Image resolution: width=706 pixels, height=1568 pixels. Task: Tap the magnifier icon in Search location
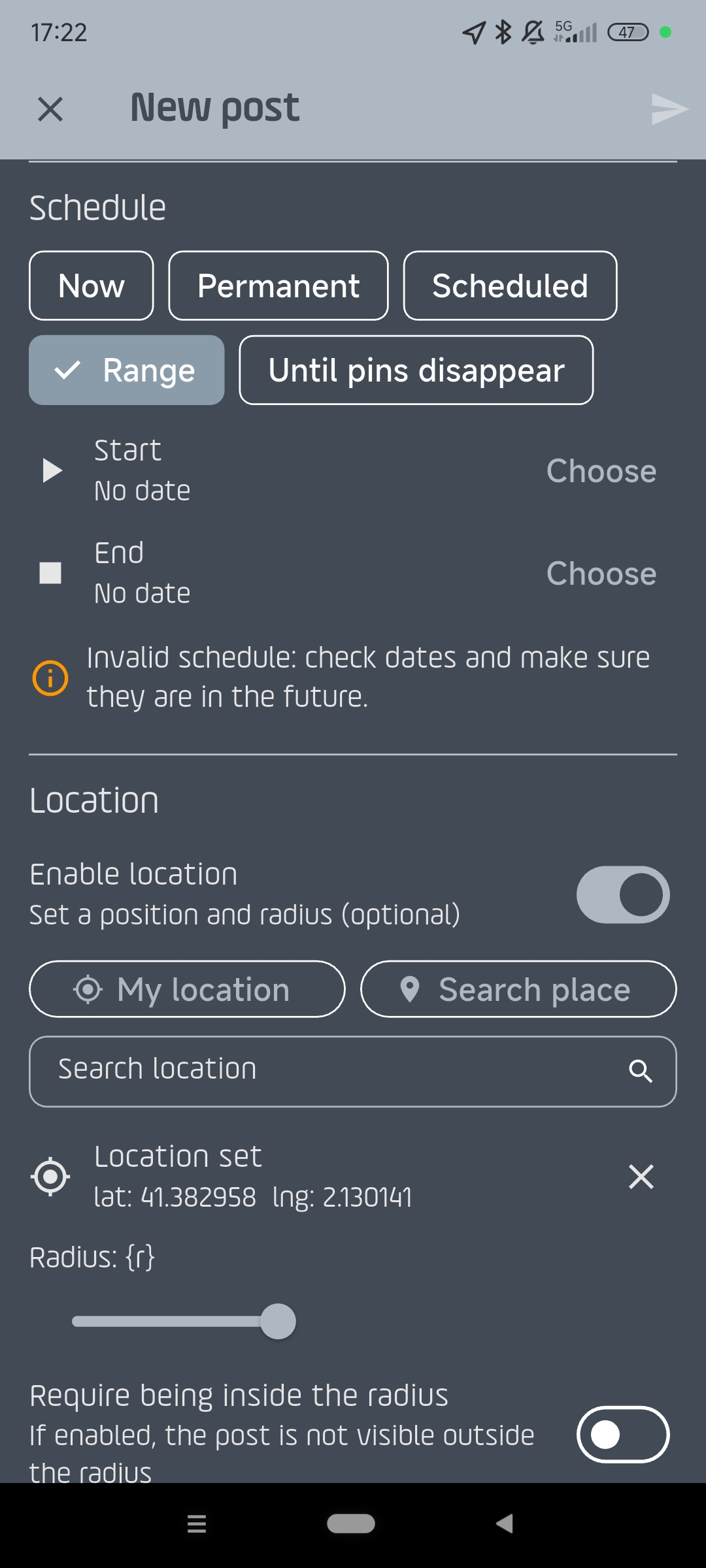pyautogui.click(x=641, y=1070)
